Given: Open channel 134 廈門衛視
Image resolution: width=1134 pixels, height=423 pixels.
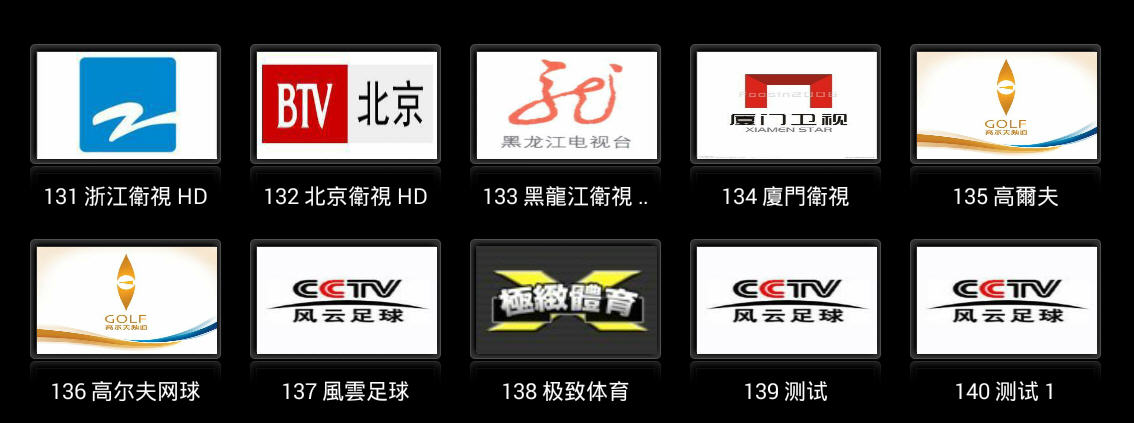Looking at the screenshot, I should click(786, 105).
